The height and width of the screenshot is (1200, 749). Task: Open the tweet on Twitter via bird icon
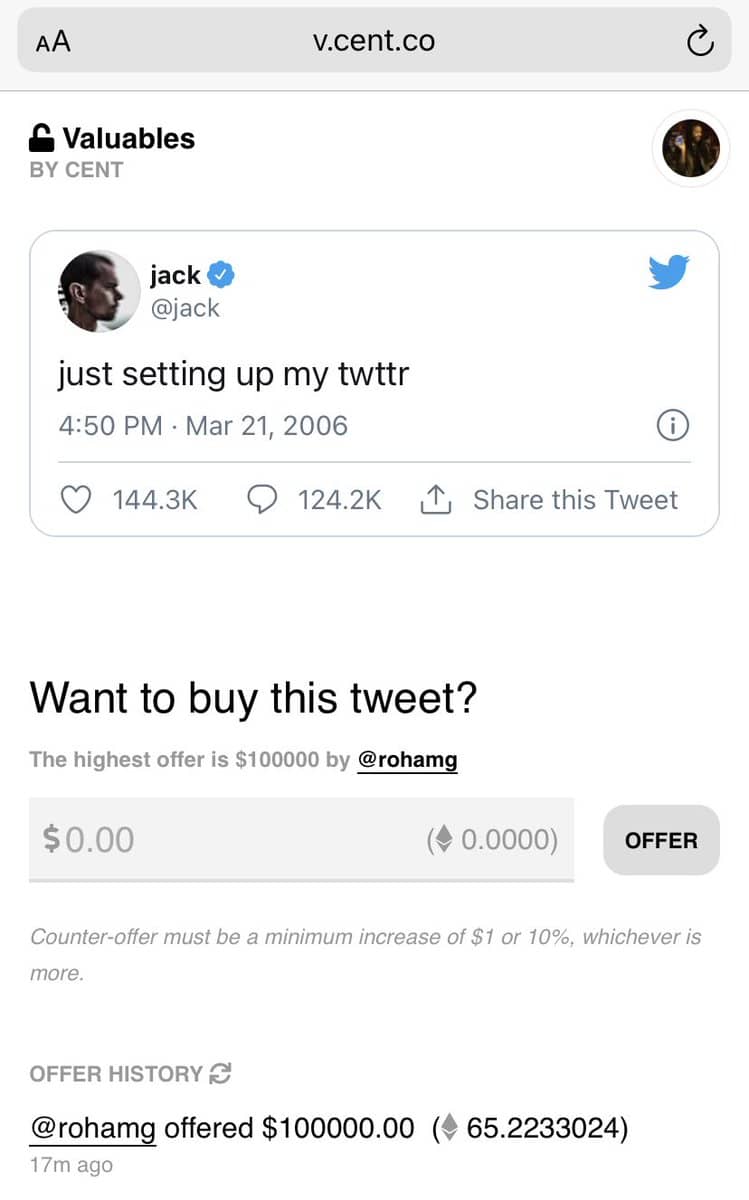point(668,272)
